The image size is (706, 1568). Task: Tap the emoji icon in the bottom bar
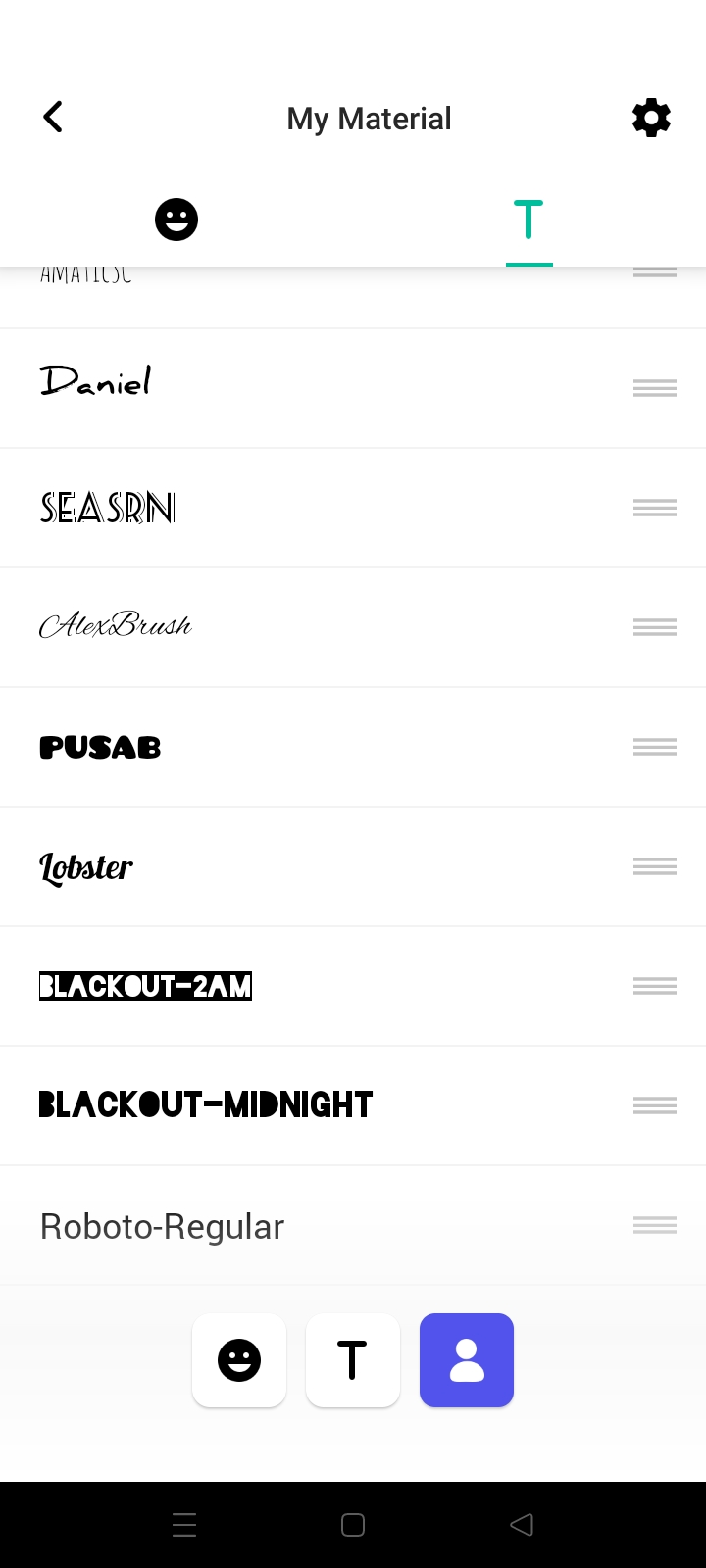tap(239, 1359)
